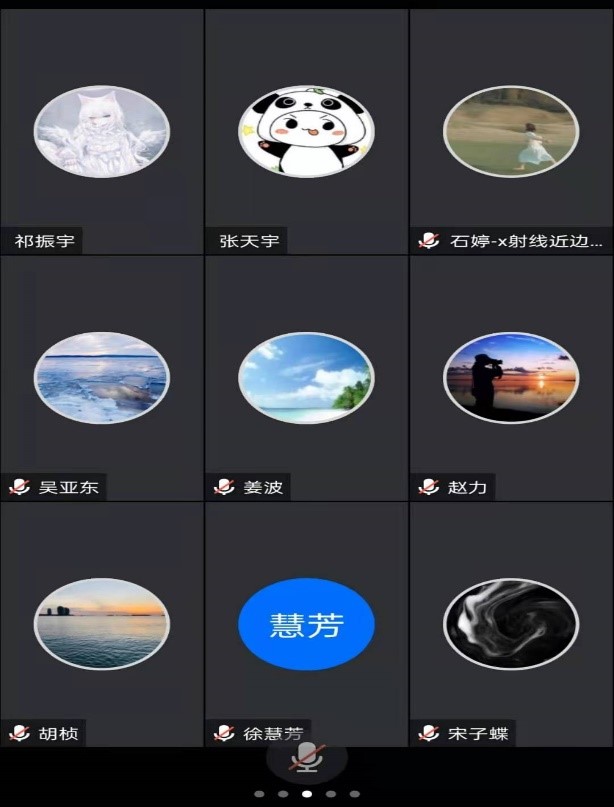Unmute the microphone button at the bottom
This screenshot has width=614, height=807.
(306, 760)
